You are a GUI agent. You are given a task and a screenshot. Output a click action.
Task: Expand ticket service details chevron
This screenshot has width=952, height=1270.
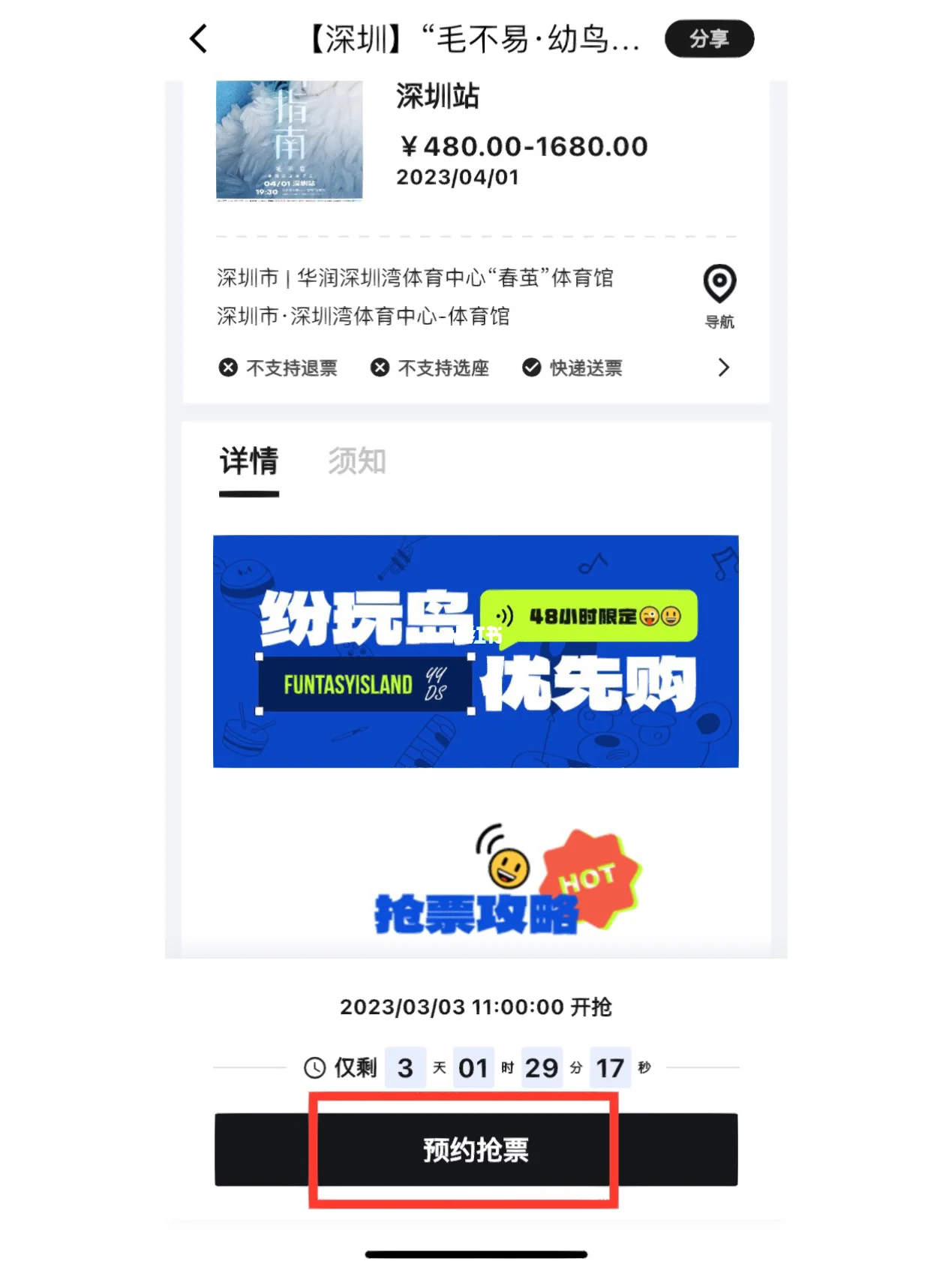click(x=723, y=368)
